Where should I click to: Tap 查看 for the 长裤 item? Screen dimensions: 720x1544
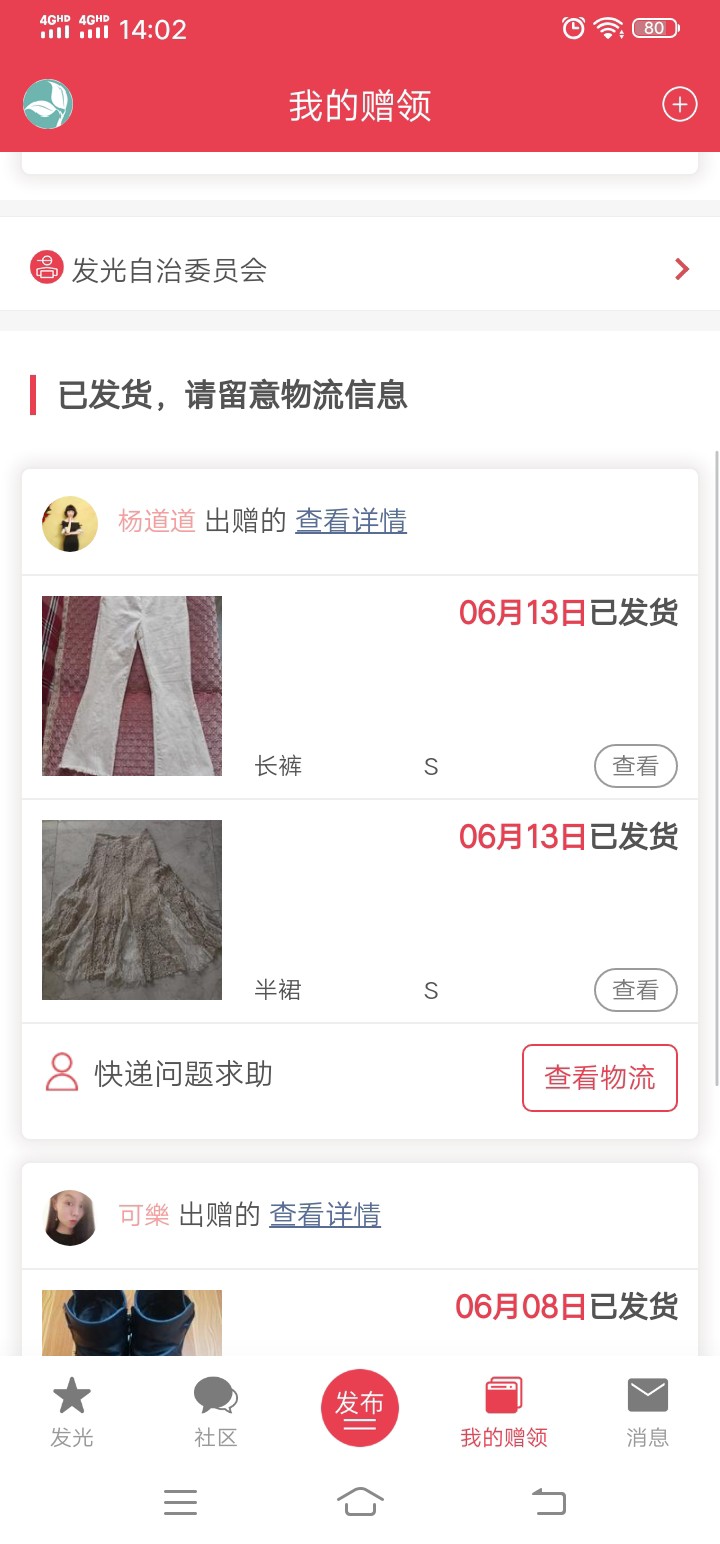pos(635,766)
